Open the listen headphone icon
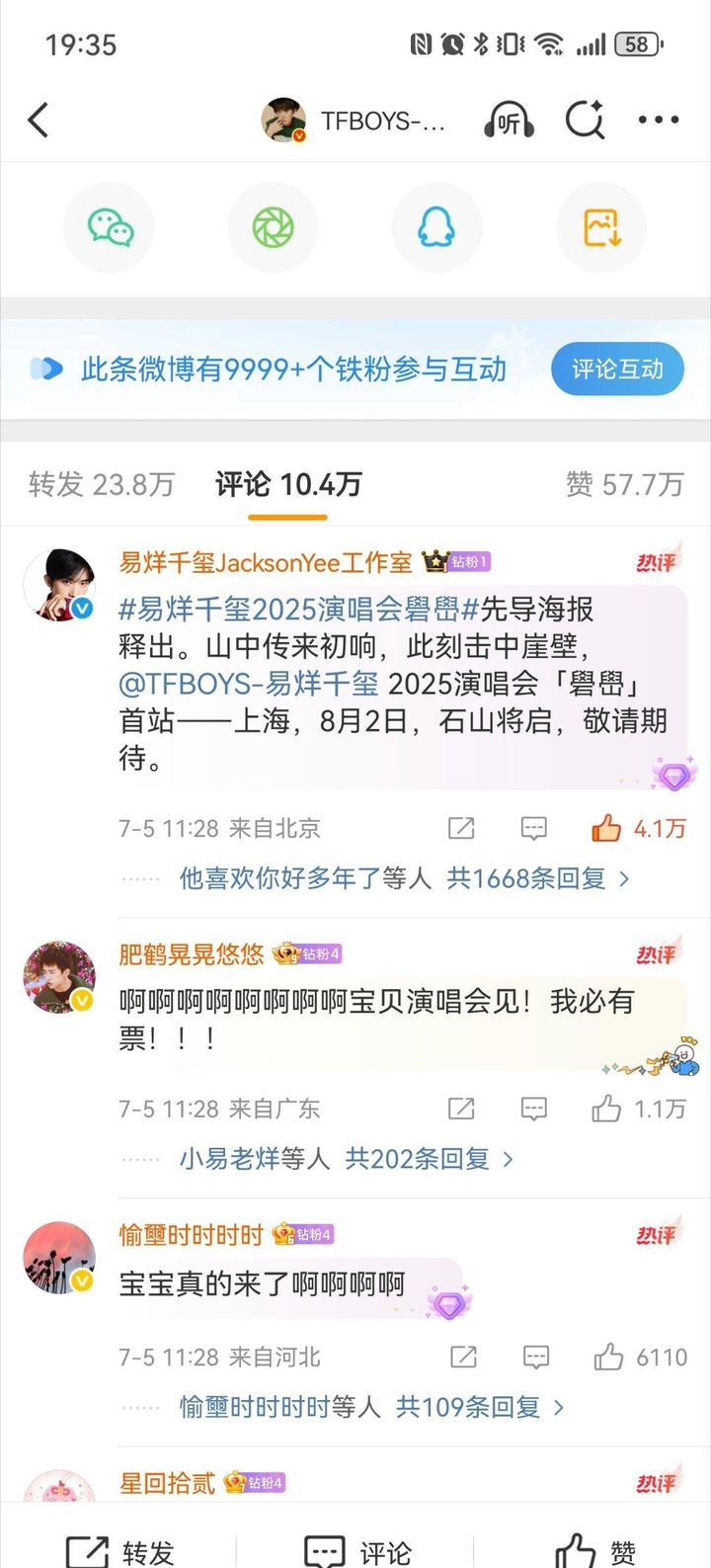Image resolution: width=711 pixels, height=1568 pixels. 509,121
